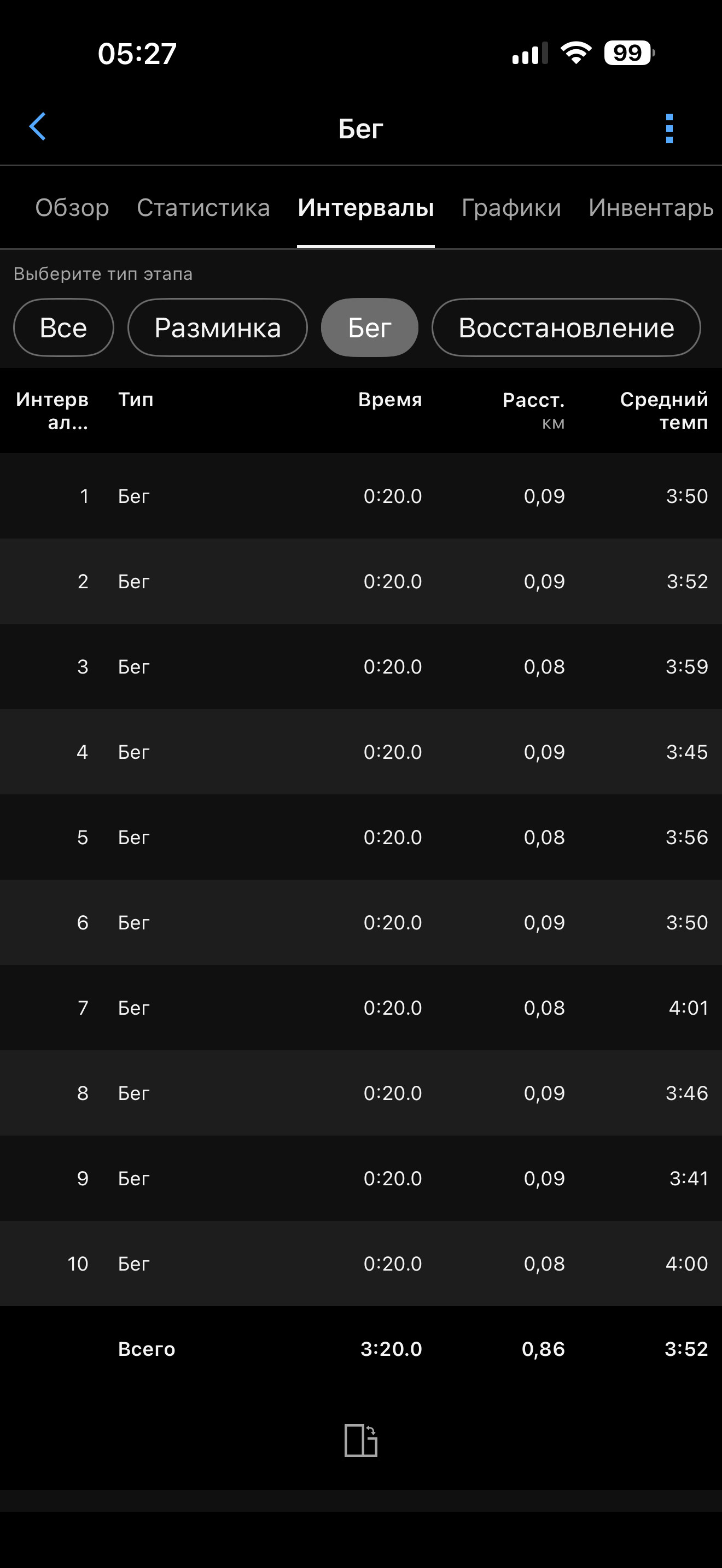This screenshot has height=1568, width=722.
Task: Switch to the Графики tab
Action: pos(511,208)
